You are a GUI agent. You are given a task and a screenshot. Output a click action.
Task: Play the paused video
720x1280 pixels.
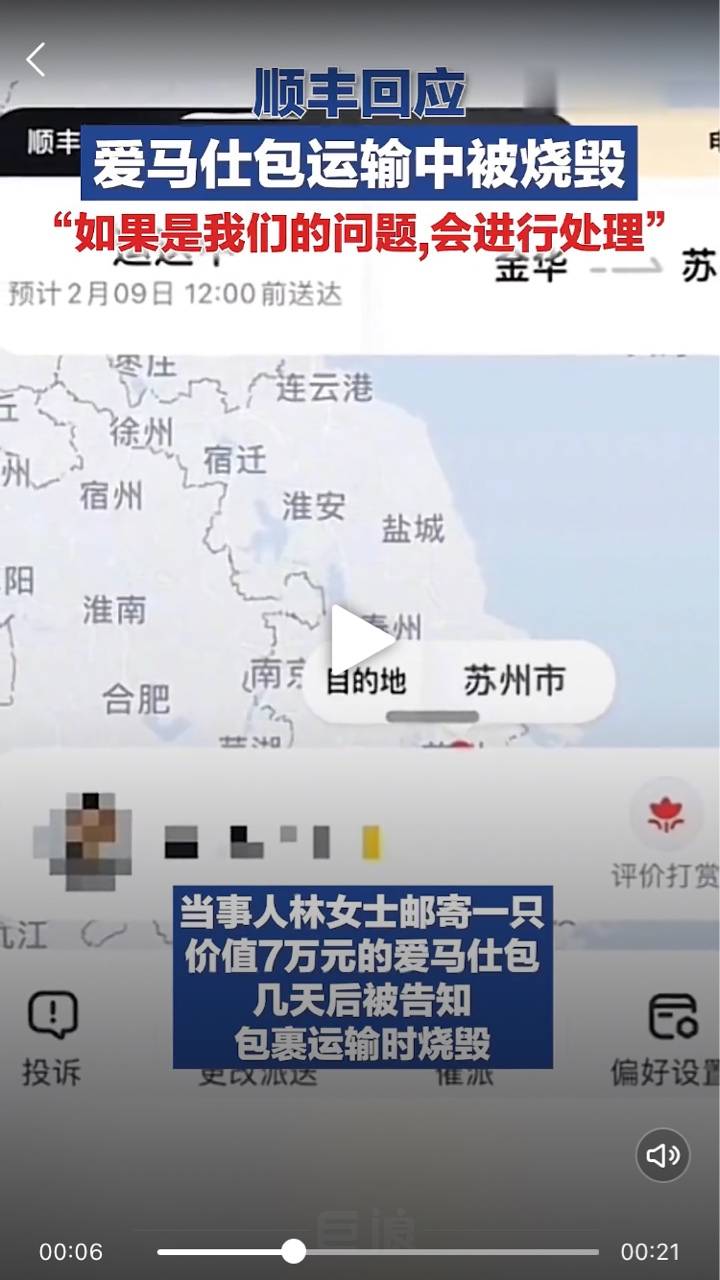(x=360, y=640)
